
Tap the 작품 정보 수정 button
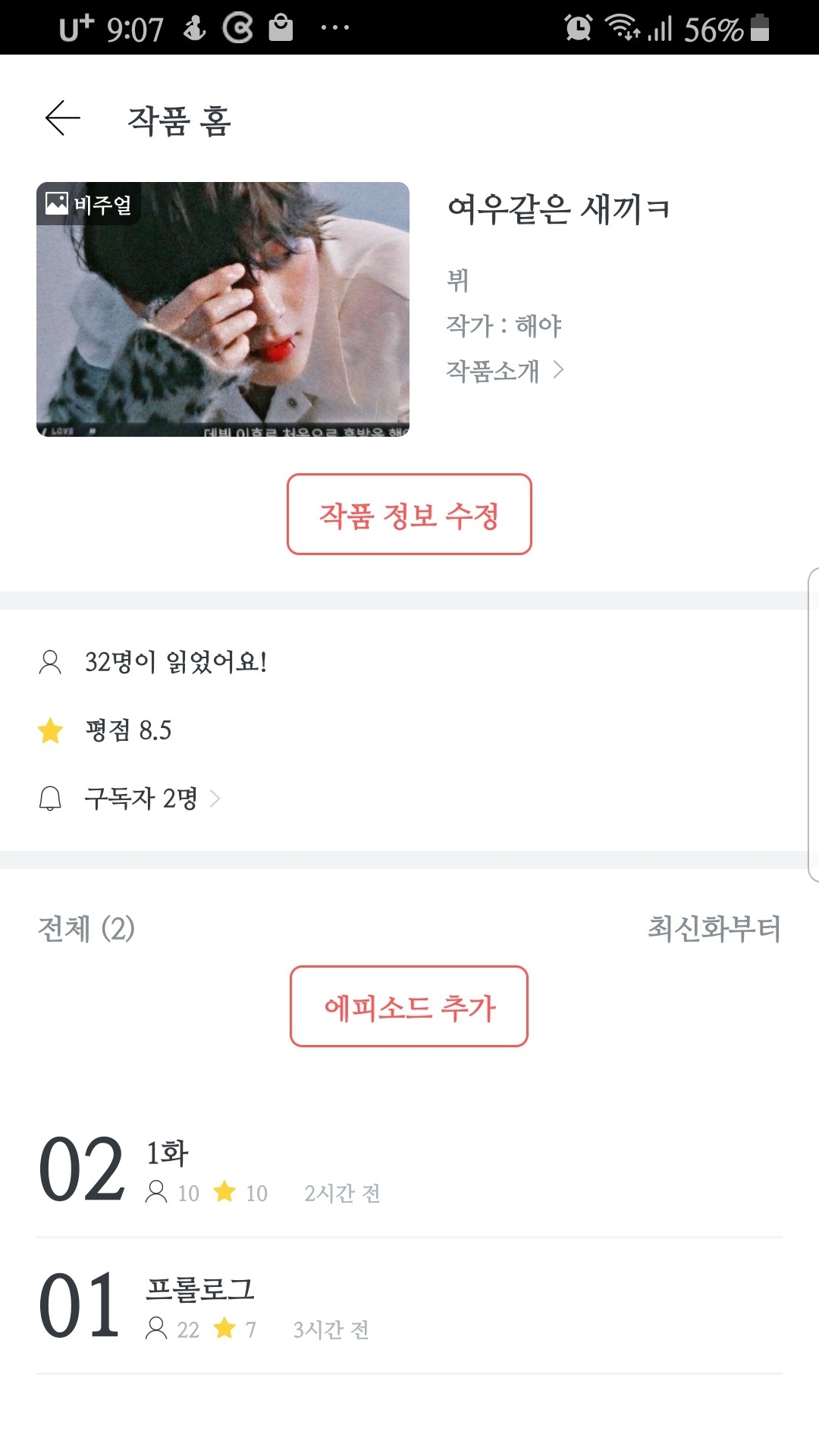(409, 515)
